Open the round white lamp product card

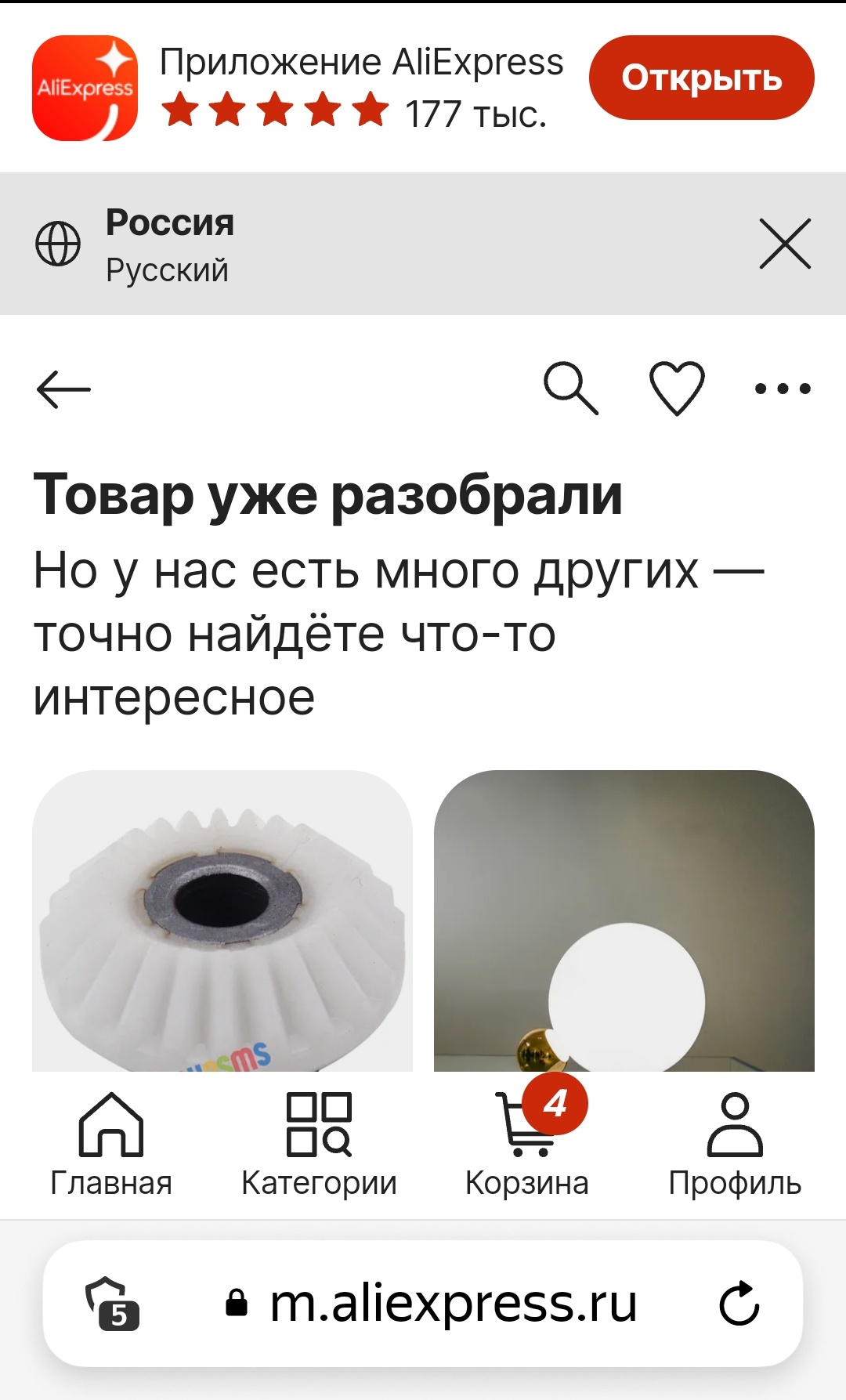624,921
